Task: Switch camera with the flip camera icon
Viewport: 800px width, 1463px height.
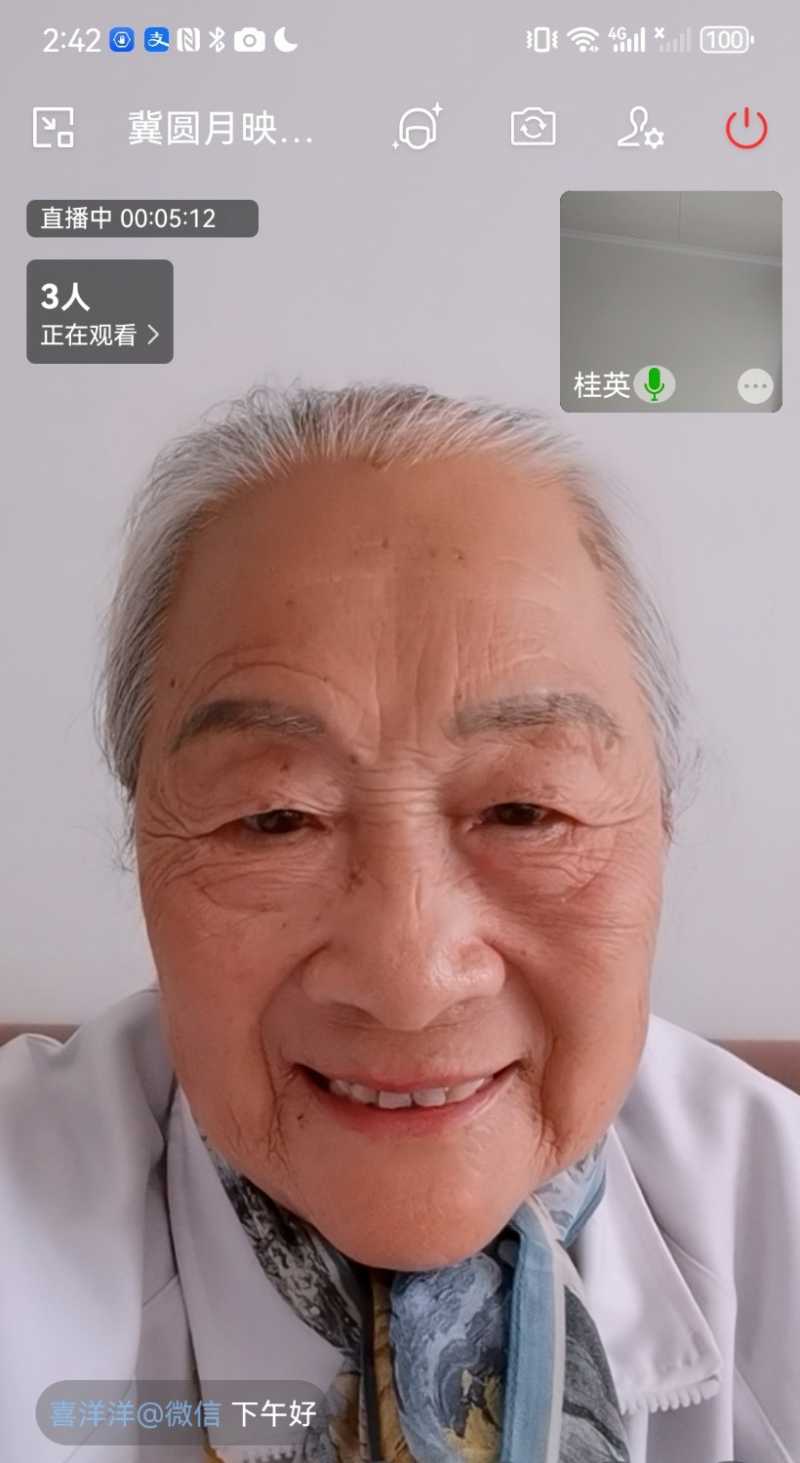Action: coord(532,126)
